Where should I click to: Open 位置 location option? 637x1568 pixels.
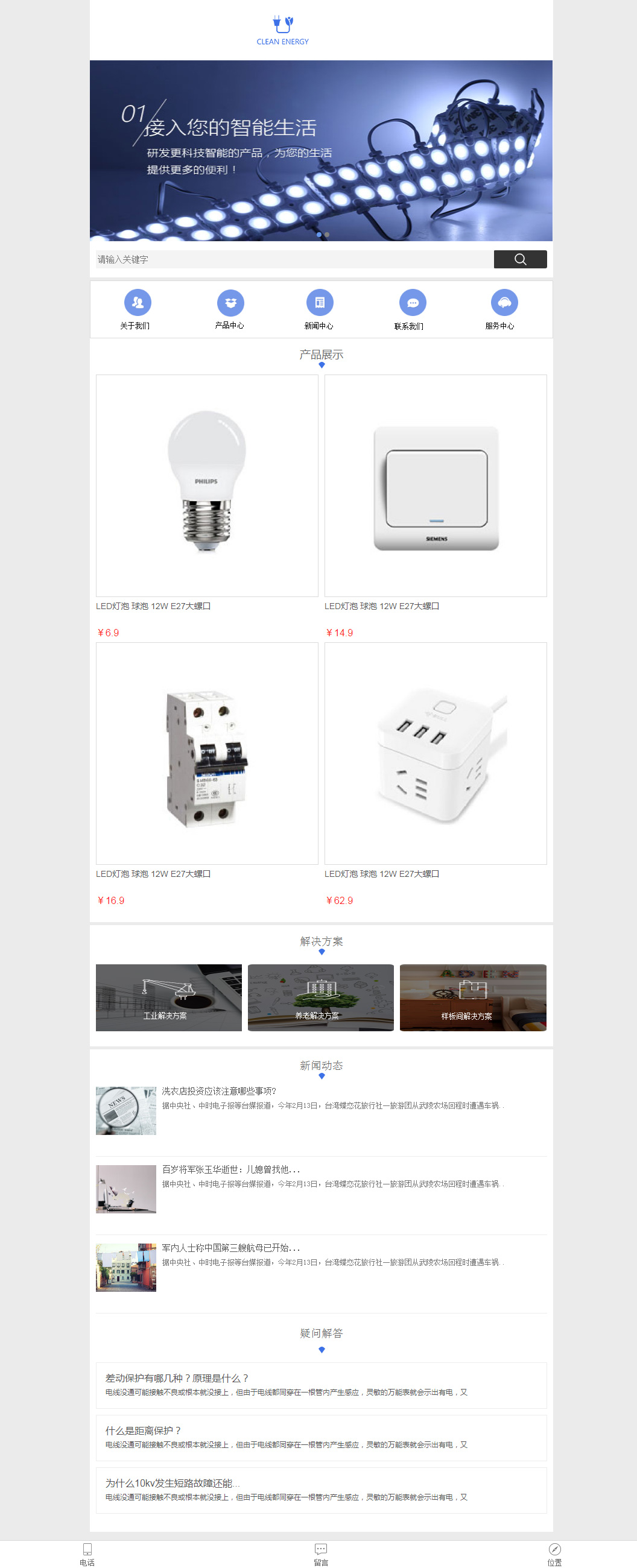[554, 1554]
